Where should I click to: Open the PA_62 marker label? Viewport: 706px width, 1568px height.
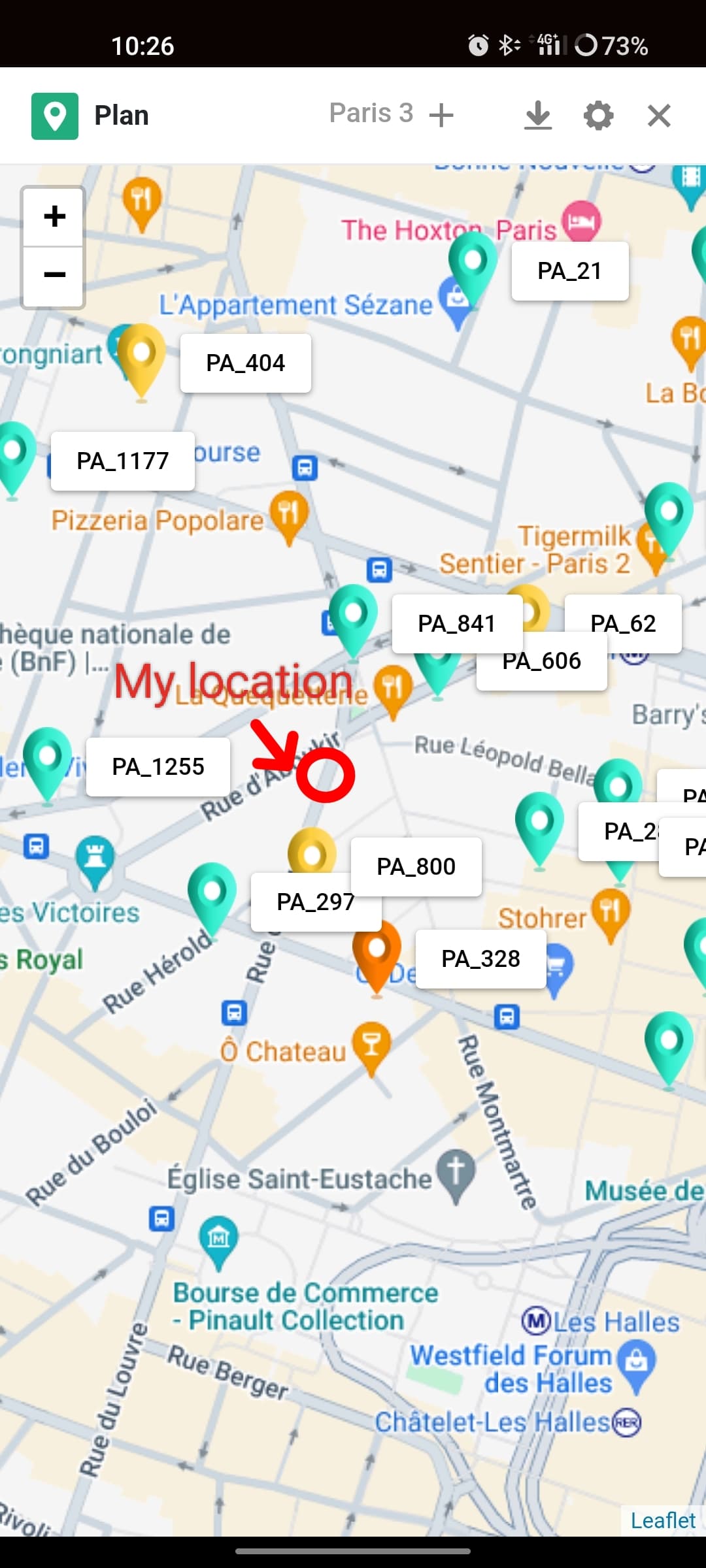coord(623,624)
